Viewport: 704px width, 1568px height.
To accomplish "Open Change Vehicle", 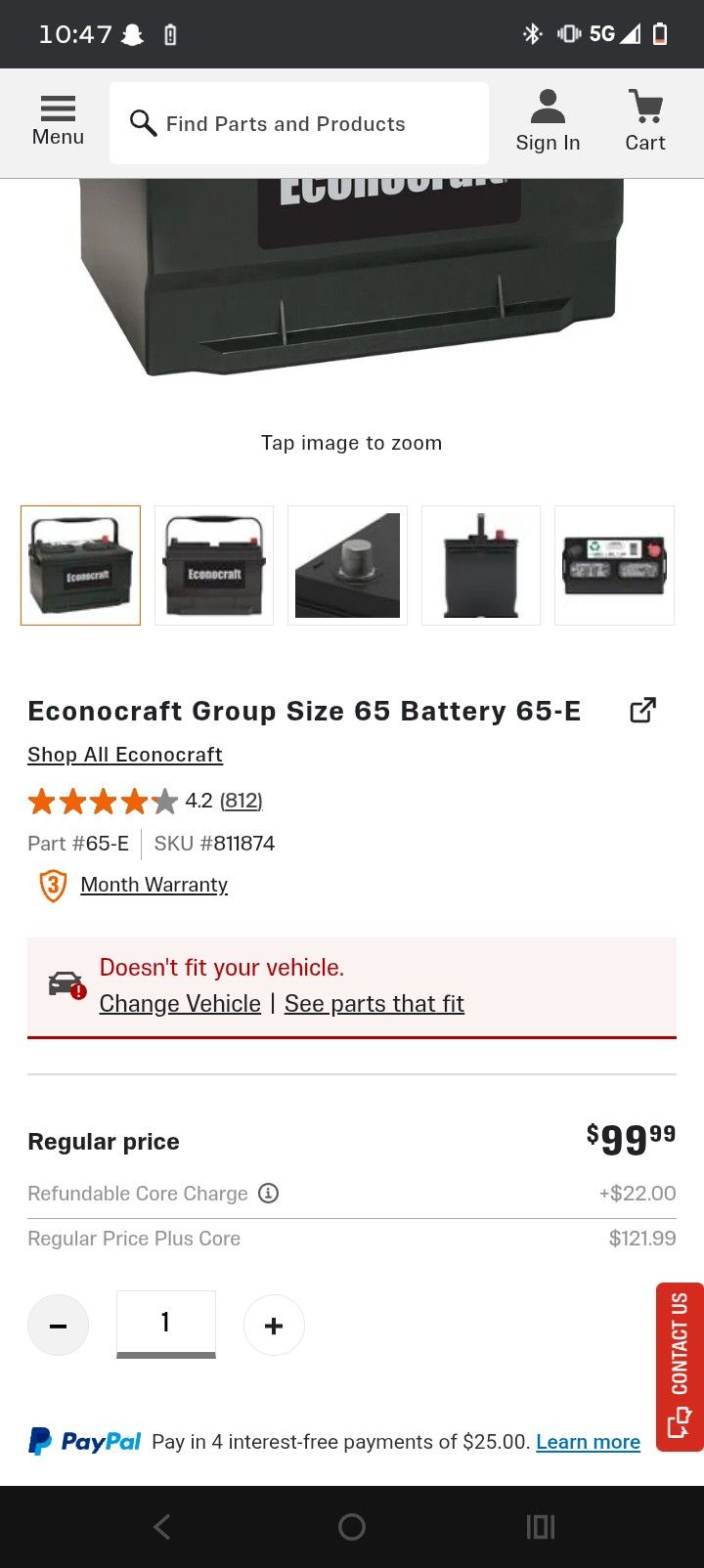I will 180,1003.
